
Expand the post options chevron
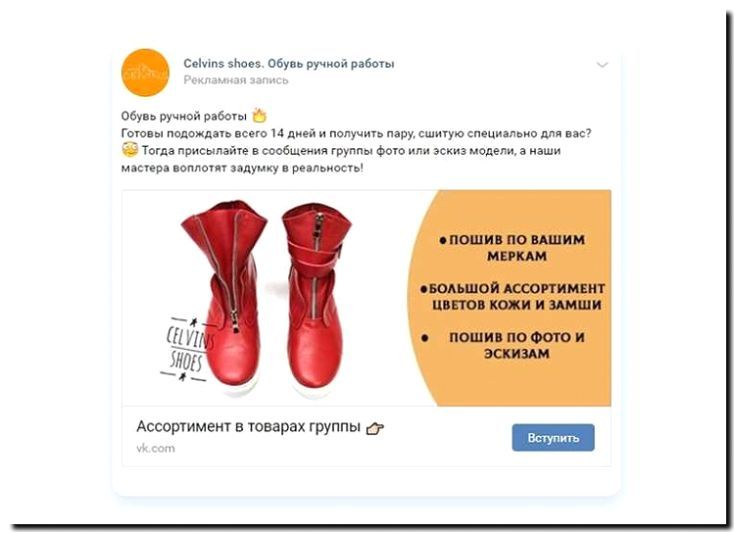point(602,65)
